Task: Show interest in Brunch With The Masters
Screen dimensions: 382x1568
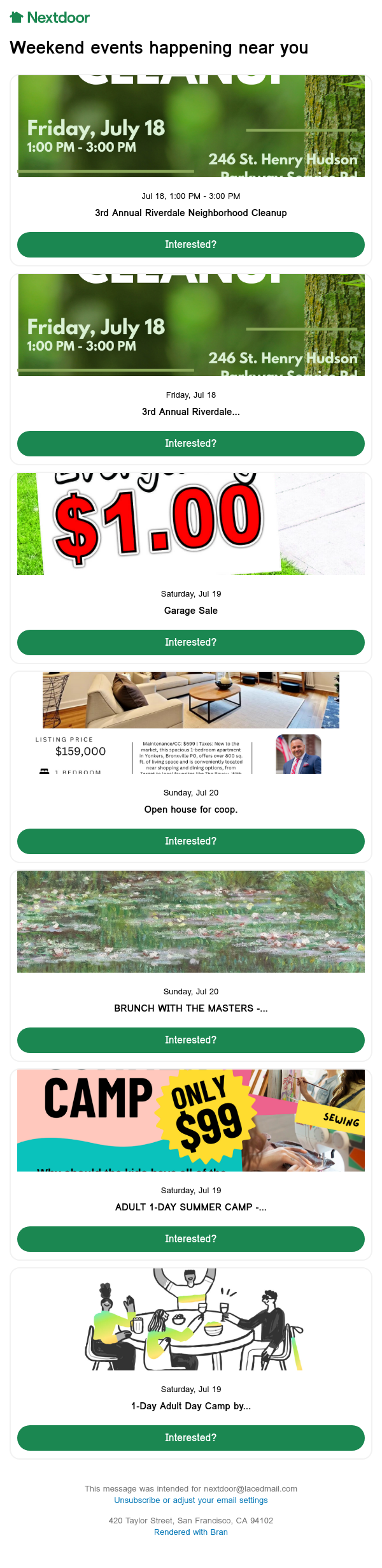Action: tap(191, 1040)
